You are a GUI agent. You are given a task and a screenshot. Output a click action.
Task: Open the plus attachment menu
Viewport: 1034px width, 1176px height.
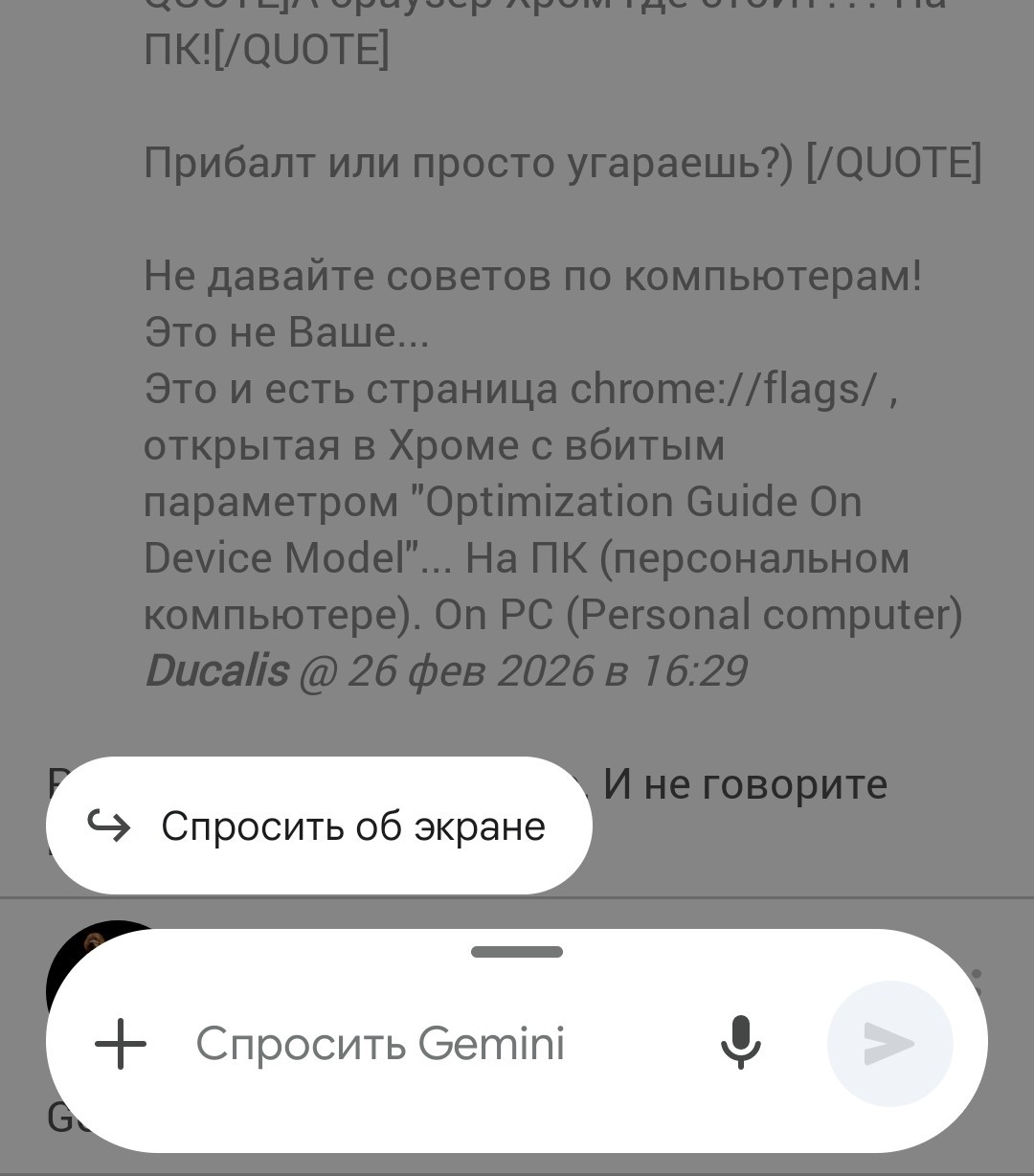(121, 1043)
